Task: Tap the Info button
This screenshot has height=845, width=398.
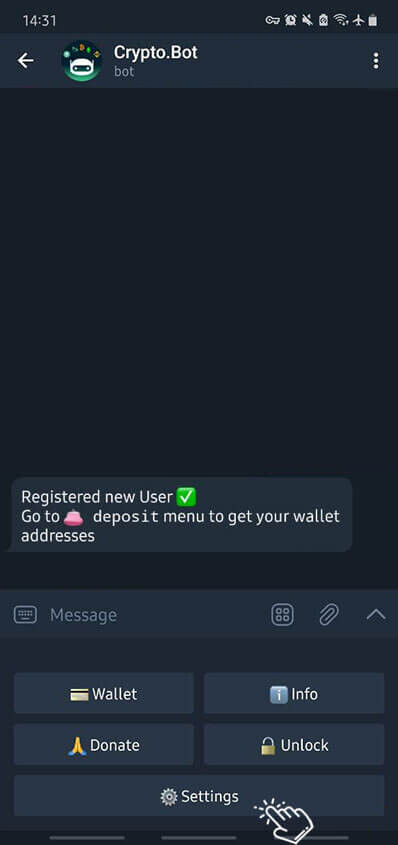Action: [x=294, y=693]
